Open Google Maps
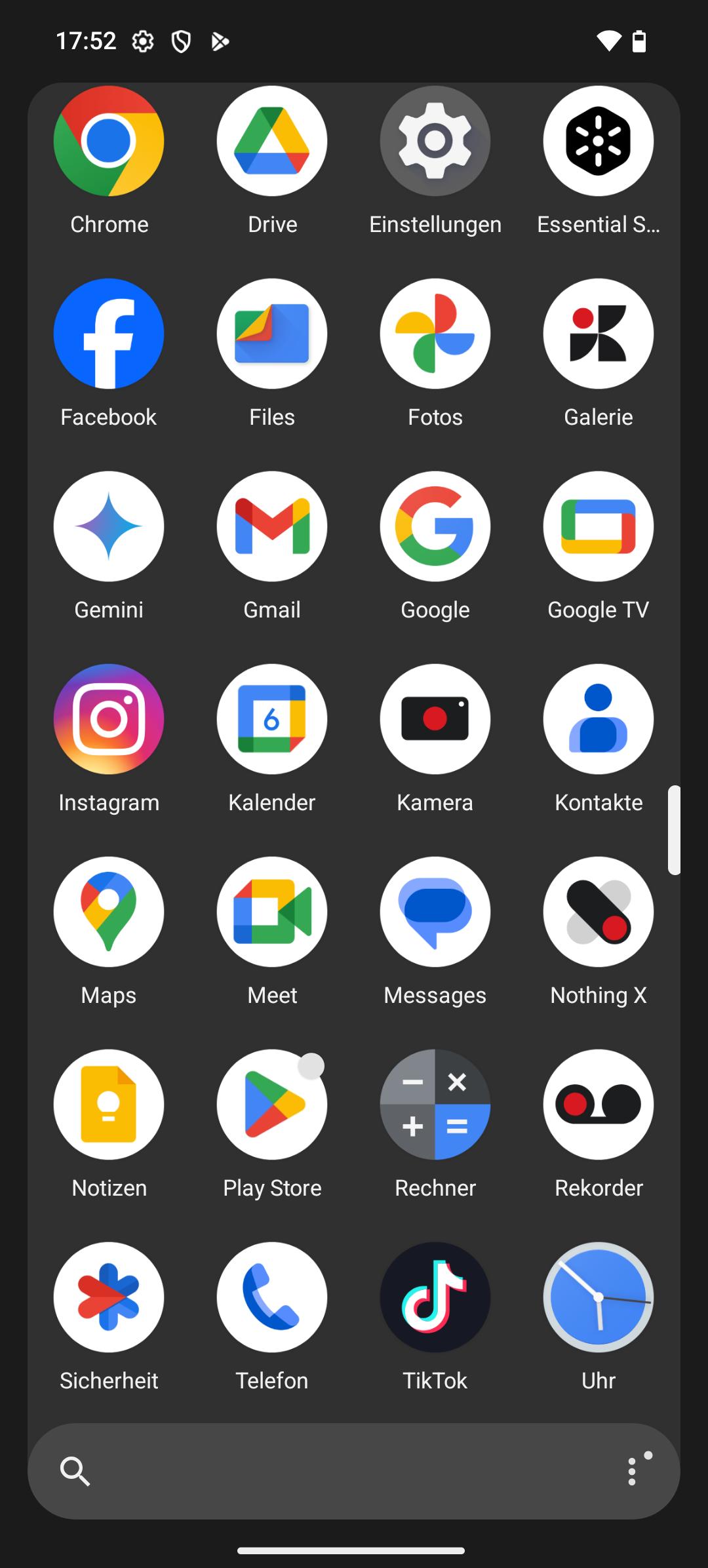 pyautogui.click(x=109, y=912)
